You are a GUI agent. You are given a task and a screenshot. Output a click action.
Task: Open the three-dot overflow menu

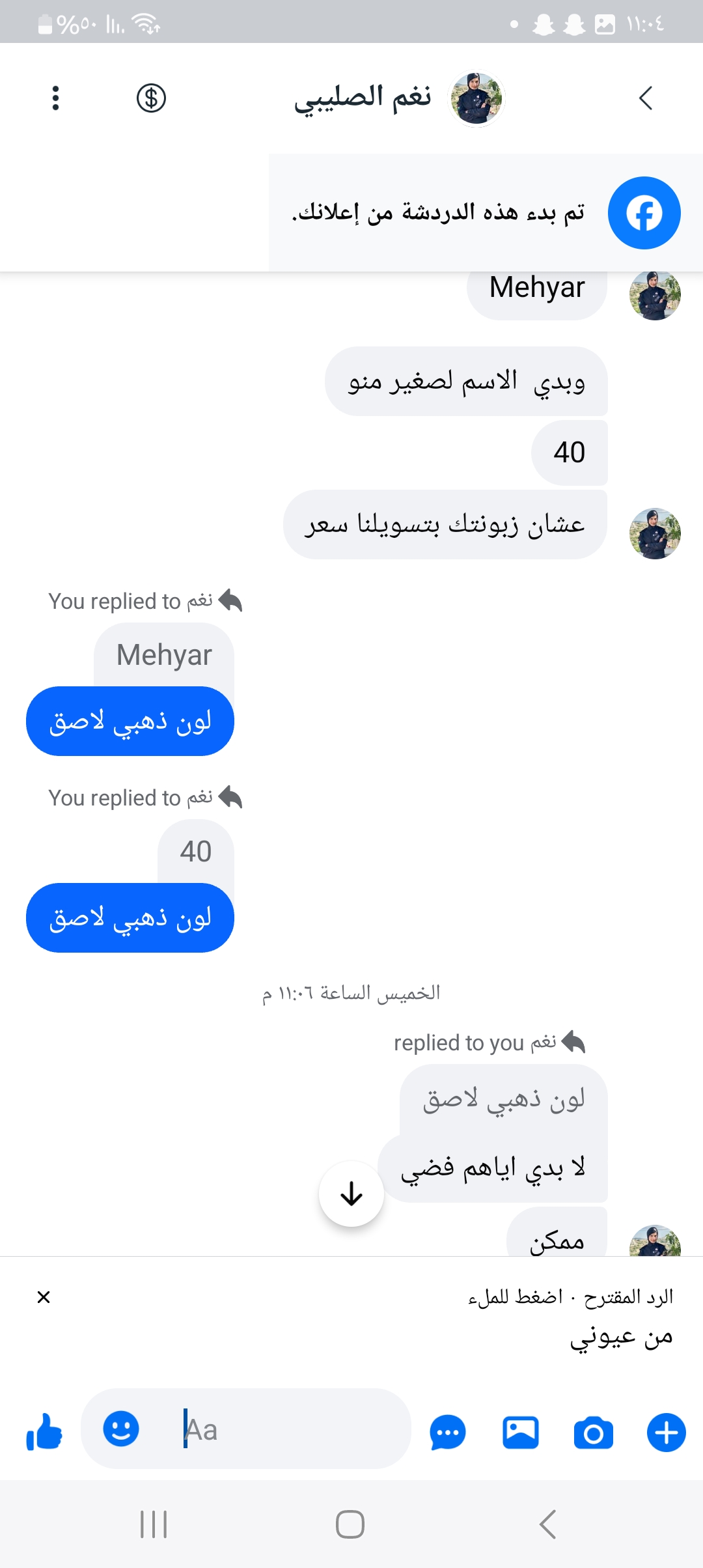click(x=55, y=98)
